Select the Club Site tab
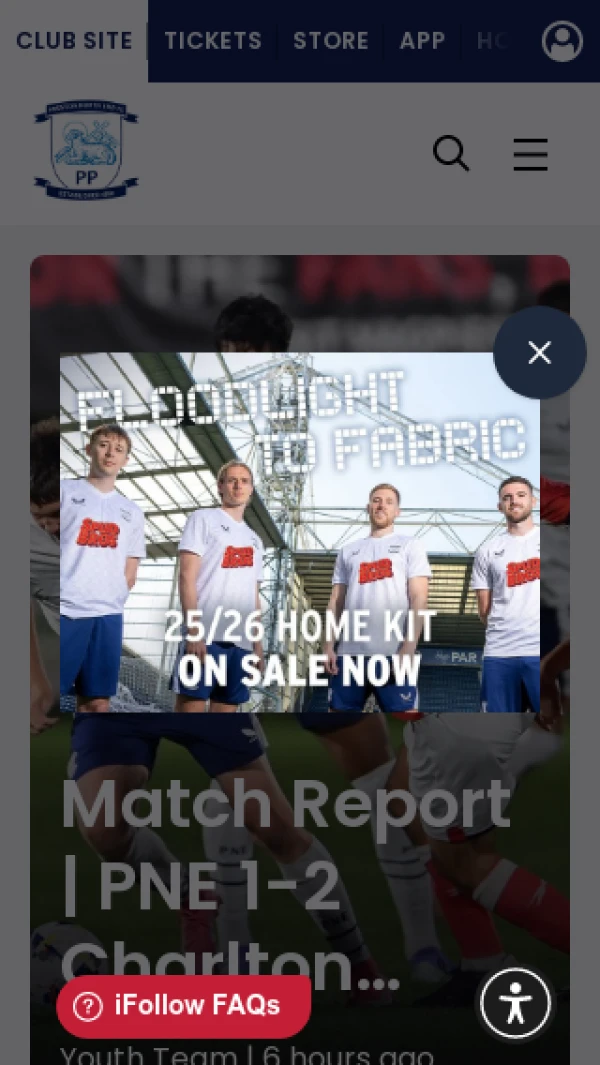Viewport: 600px width, 1065px height. click(74, 41)
